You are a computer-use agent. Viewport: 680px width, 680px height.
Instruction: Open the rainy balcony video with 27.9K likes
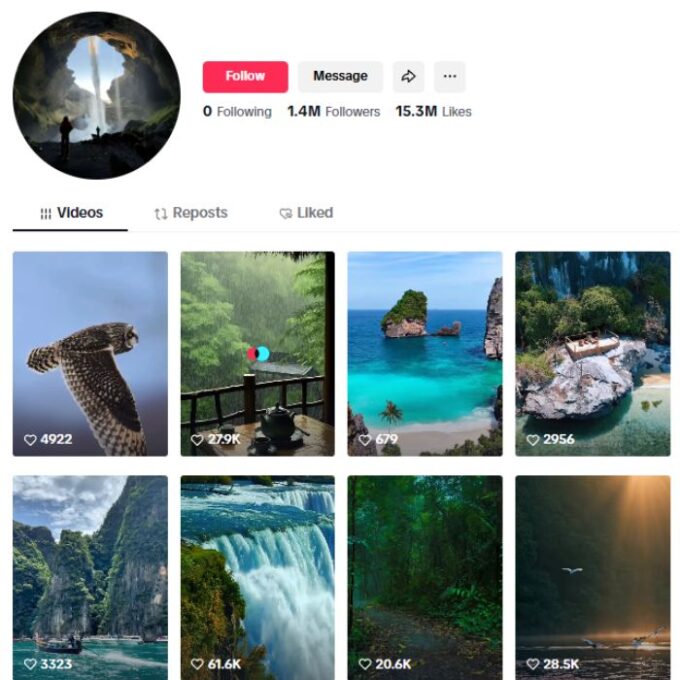pos(257,353)
